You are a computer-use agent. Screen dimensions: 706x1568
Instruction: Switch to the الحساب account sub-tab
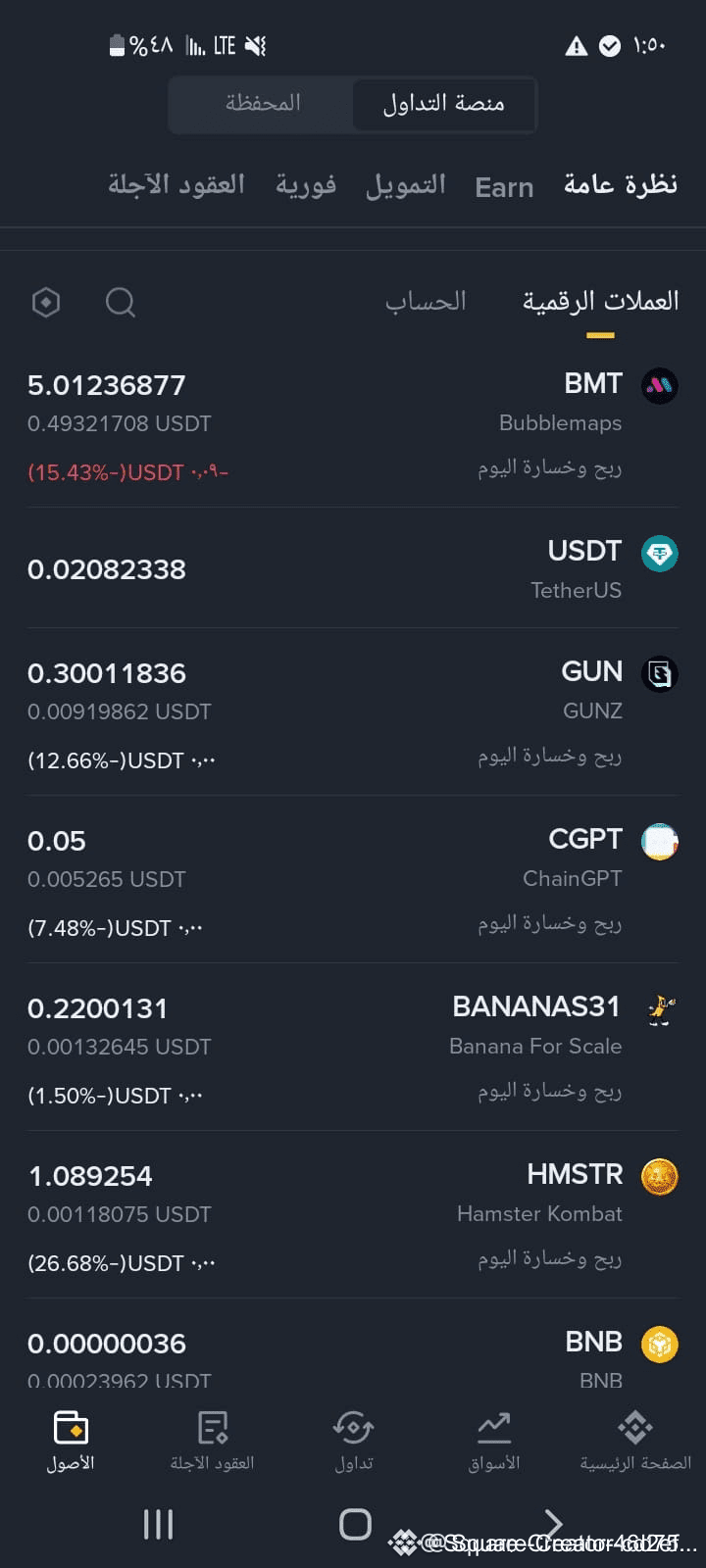[426, 301]
